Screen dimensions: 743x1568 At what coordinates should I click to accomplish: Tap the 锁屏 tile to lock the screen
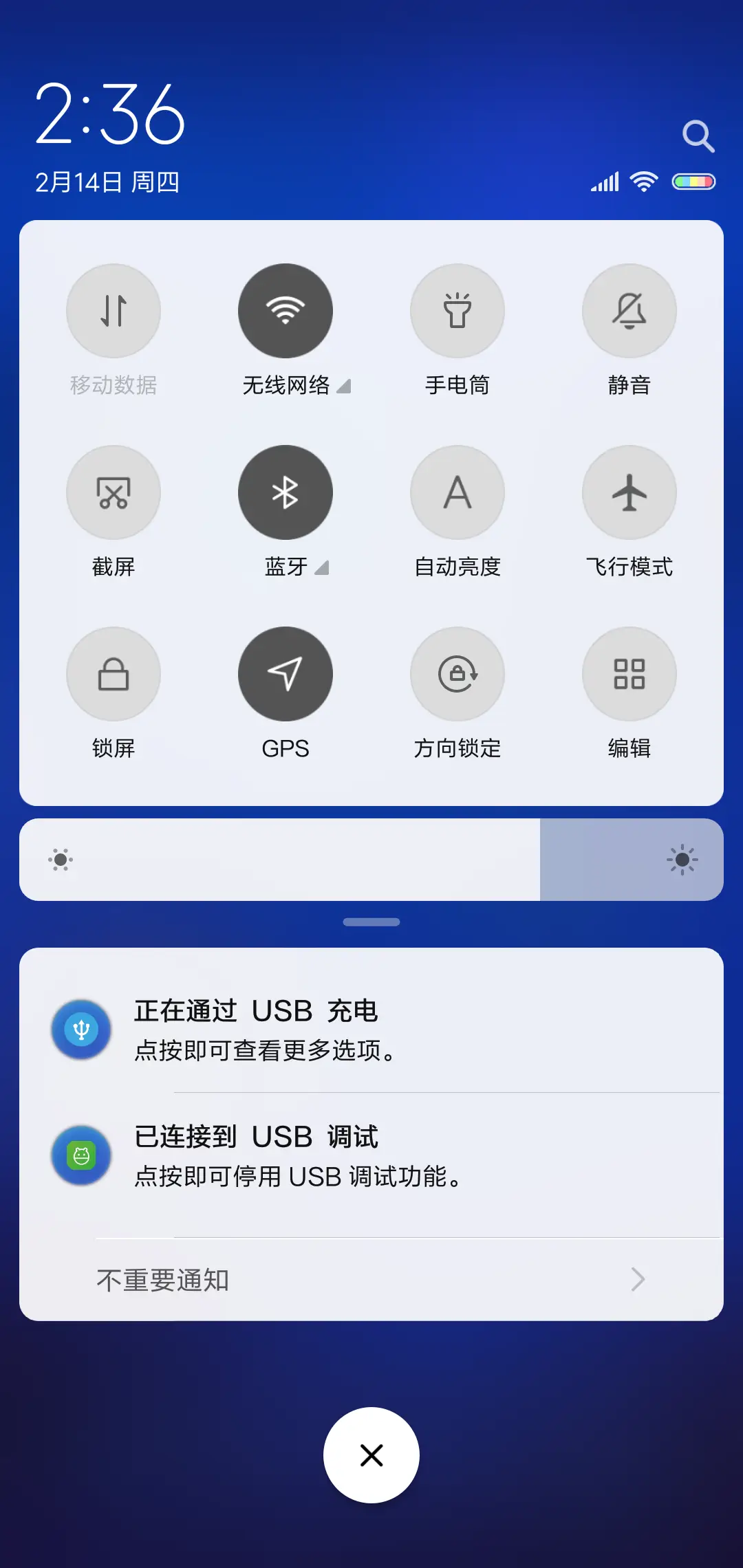point(114,674)
